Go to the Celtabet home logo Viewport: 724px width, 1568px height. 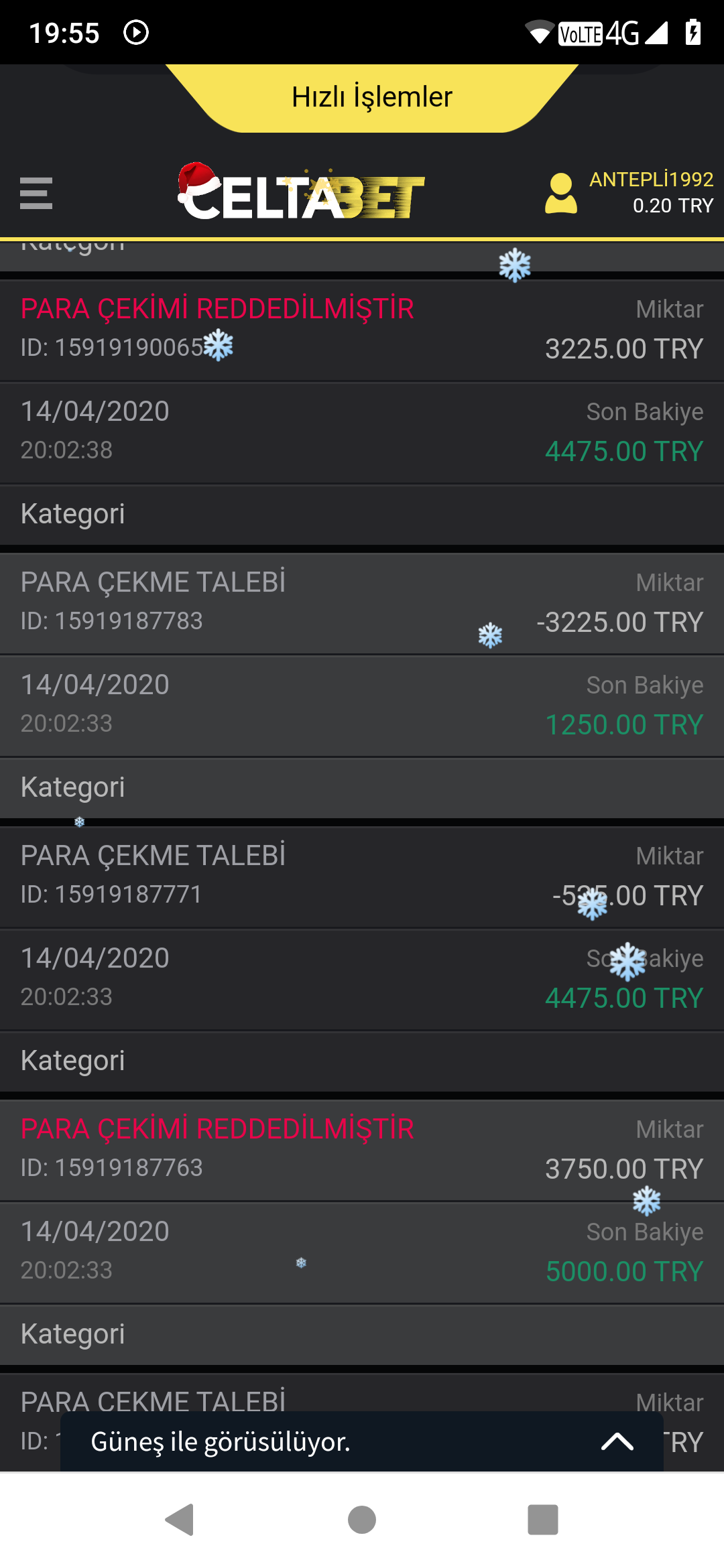click(301, 191)
